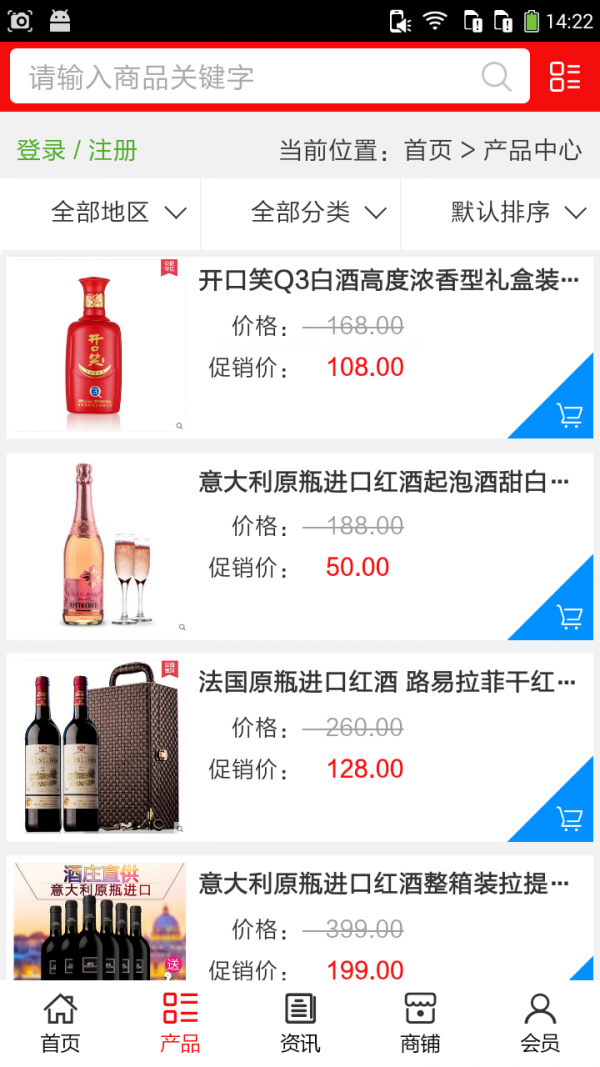
Task: Add 路易拉菲干红 to cart
Action: tap(569, 818)
